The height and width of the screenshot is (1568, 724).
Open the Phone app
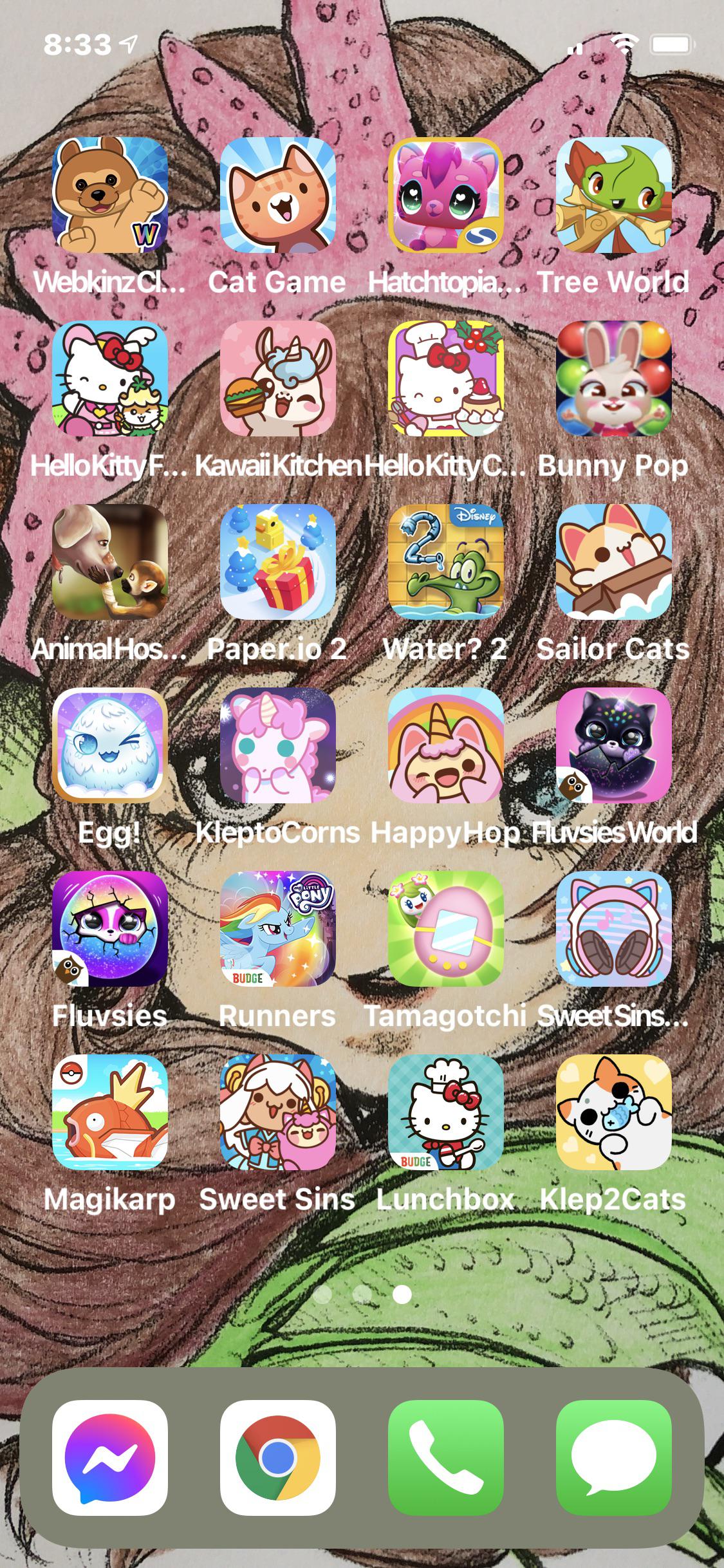(445, 1458)
